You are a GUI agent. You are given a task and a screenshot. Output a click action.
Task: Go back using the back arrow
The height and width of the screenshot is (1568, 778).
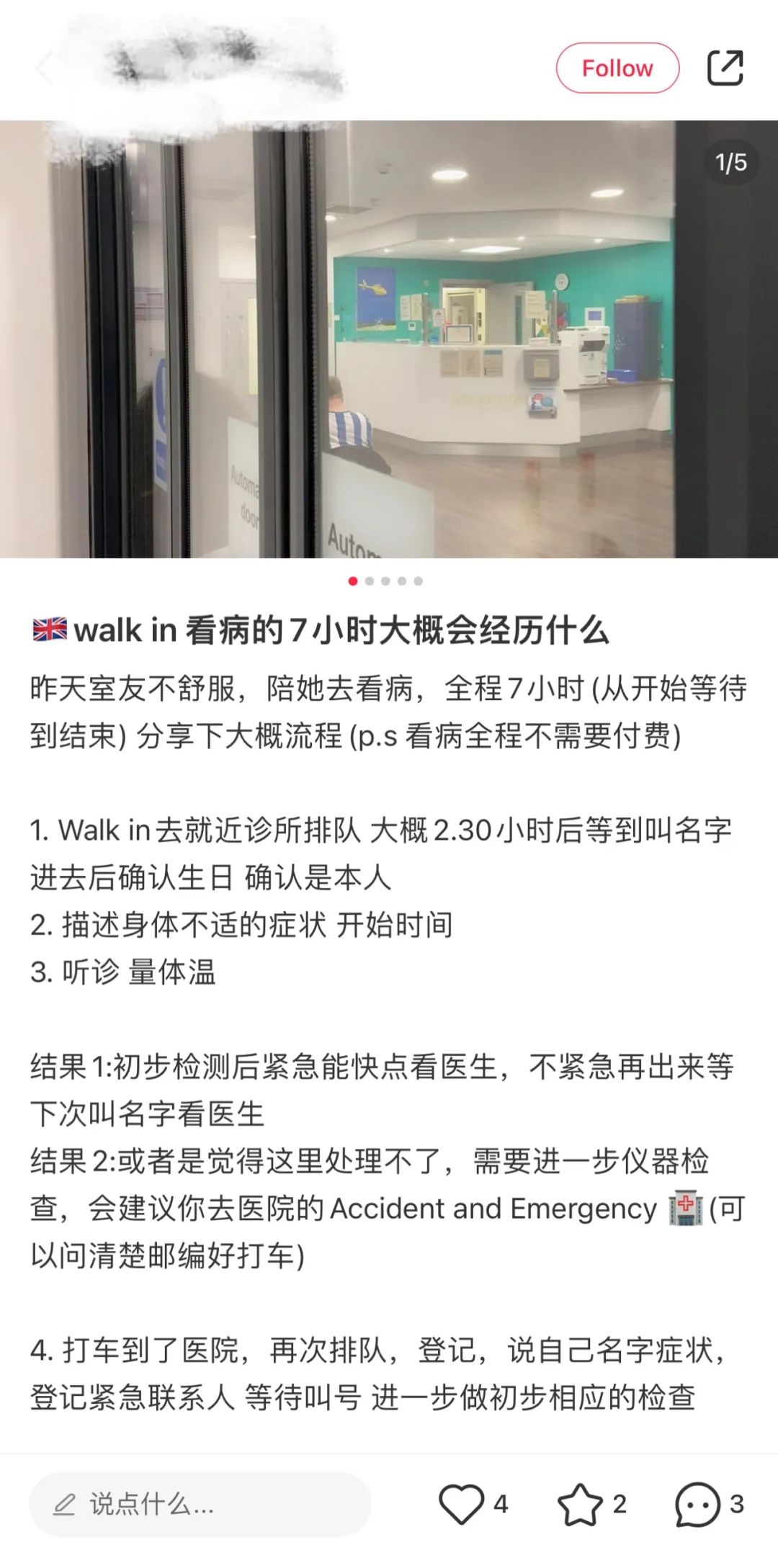(43, 68)
